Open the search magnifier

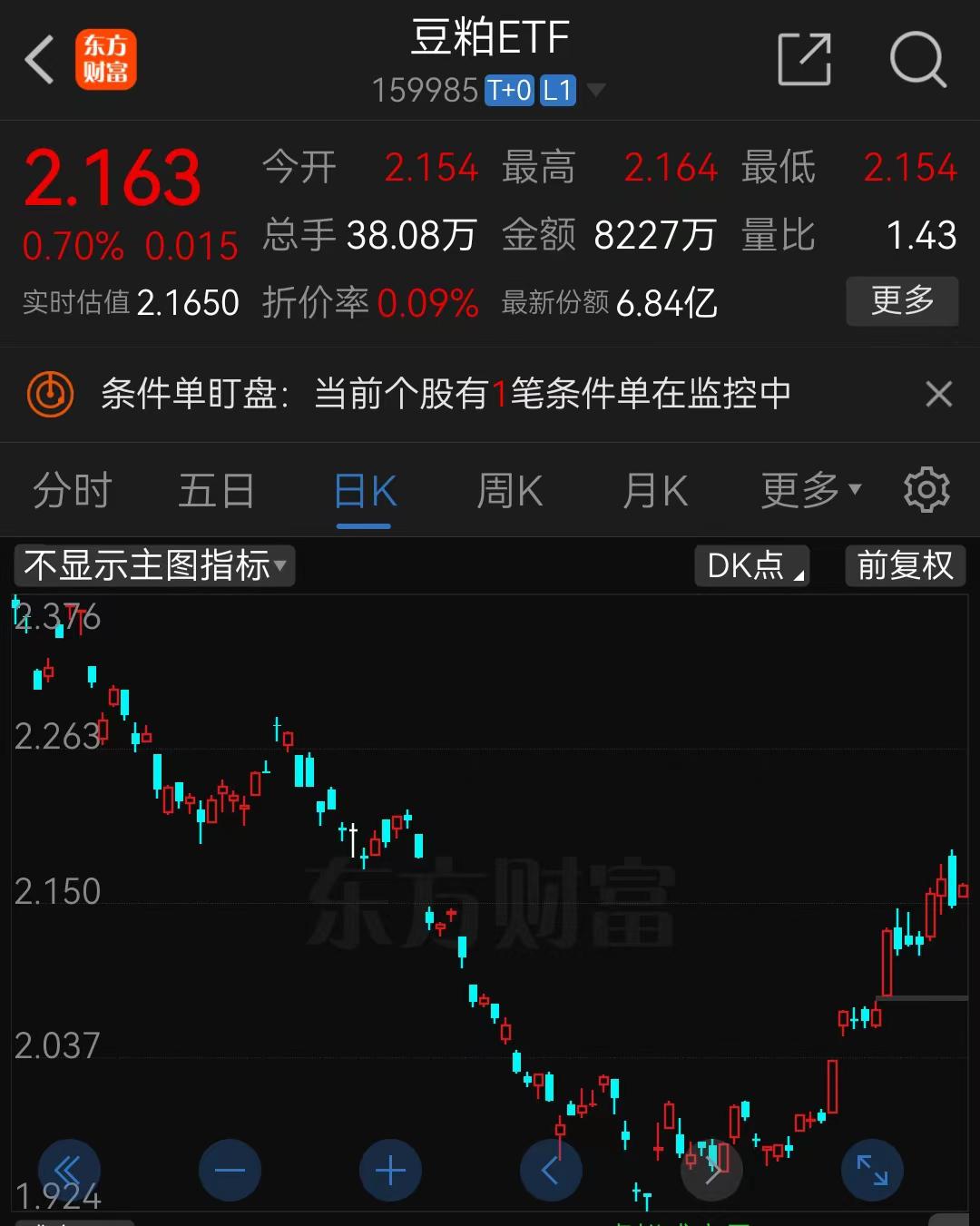917,60
